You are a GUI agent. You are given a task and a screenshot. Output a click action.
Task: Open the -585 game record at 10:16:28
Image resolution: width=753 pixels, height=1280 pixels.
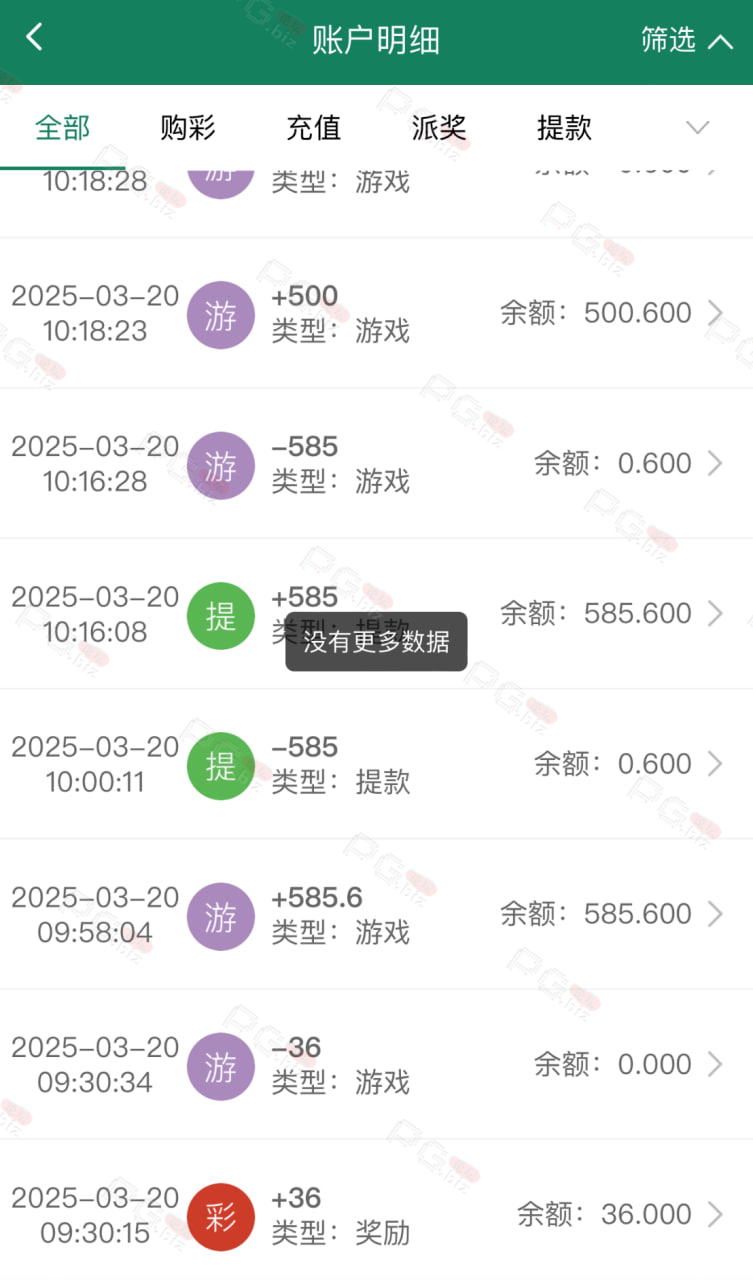[x=376, y=464]
